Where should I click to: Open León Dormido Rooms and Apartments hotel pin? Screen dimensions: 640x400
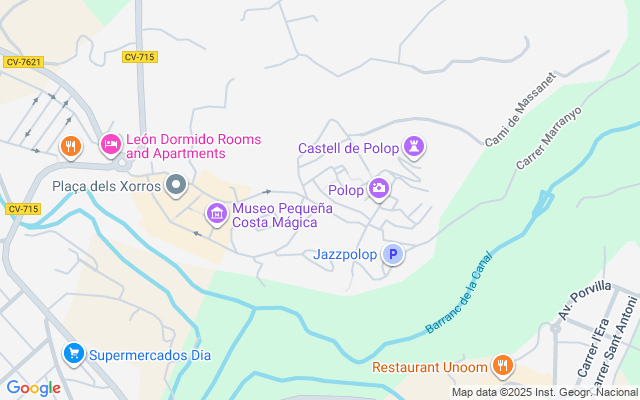110,146
